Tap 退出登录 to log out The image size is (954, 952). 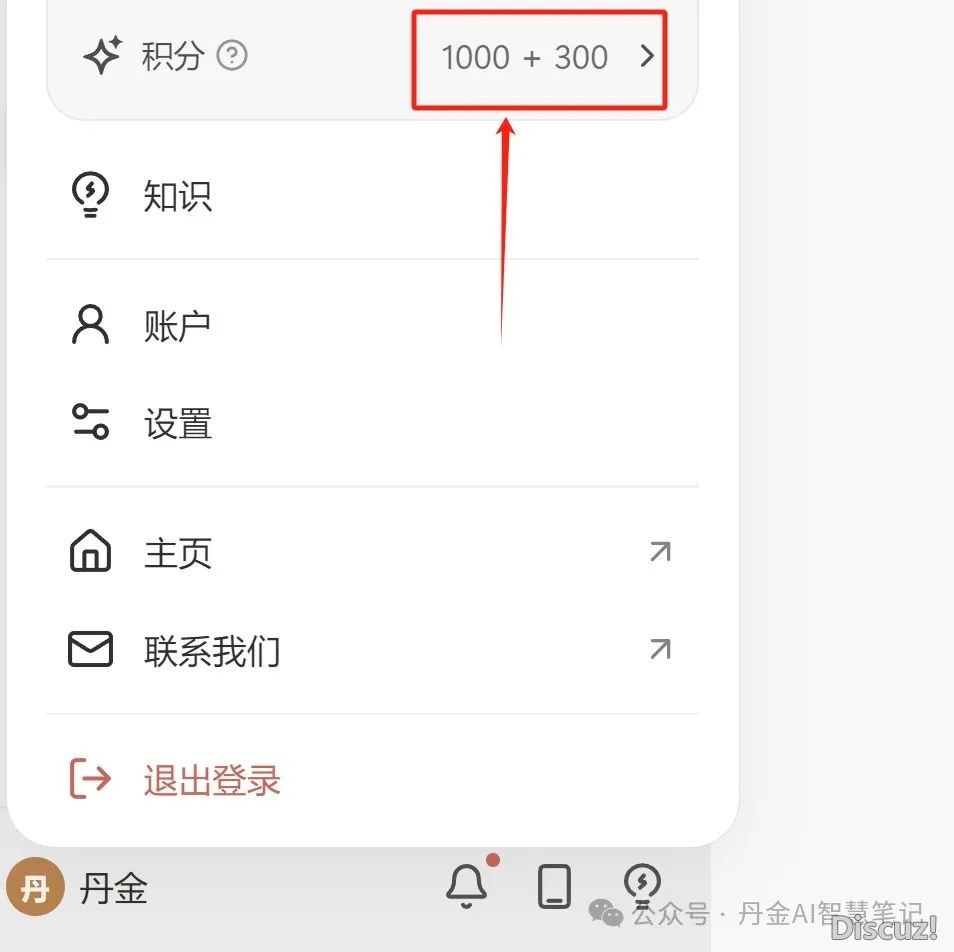(211, 780)
